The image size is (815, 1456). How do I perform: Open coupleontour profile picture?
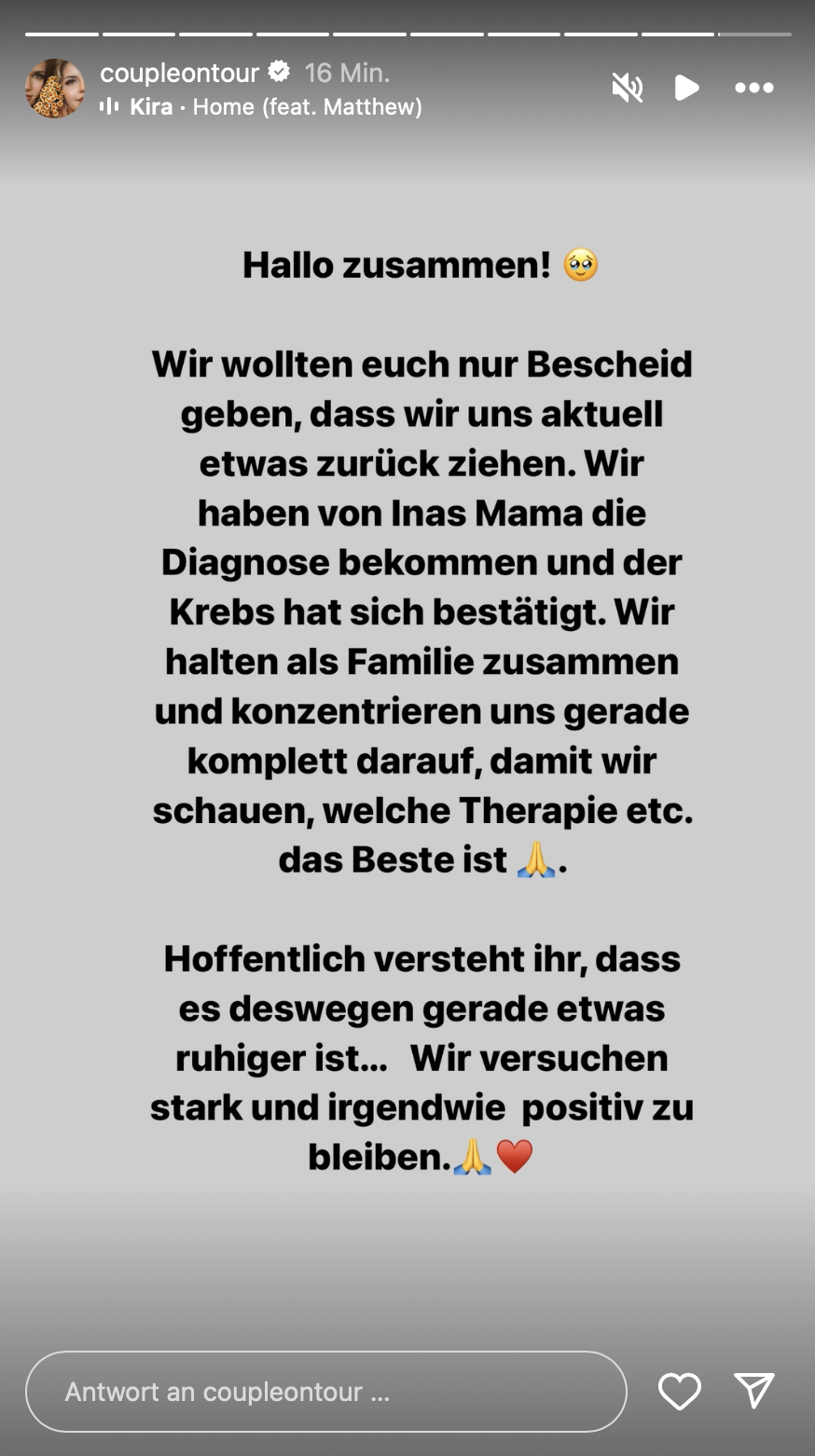coord(54,89)
